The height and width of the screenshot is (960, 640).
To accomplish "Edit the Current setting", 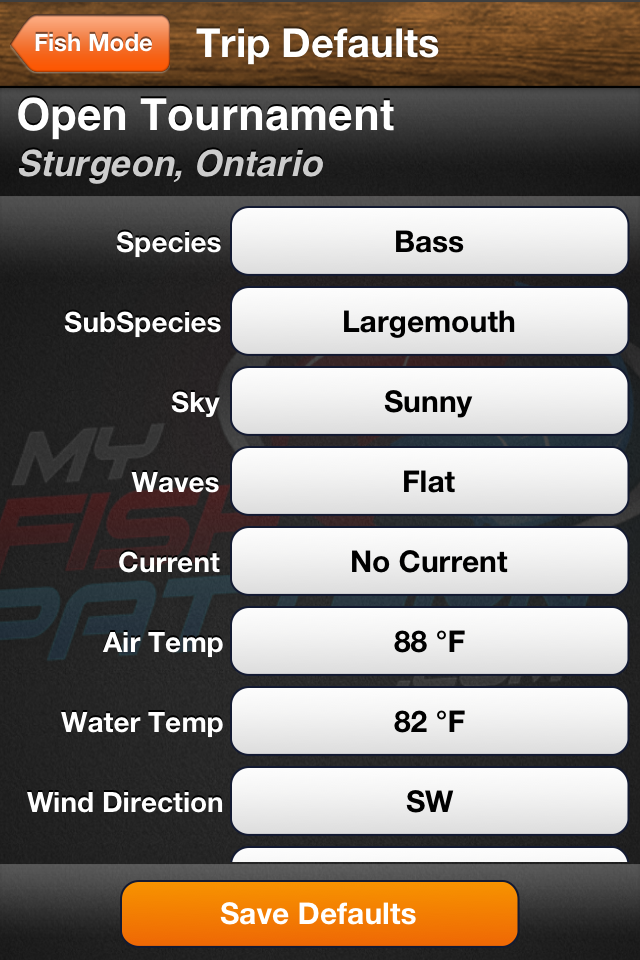I will (429, 562).
